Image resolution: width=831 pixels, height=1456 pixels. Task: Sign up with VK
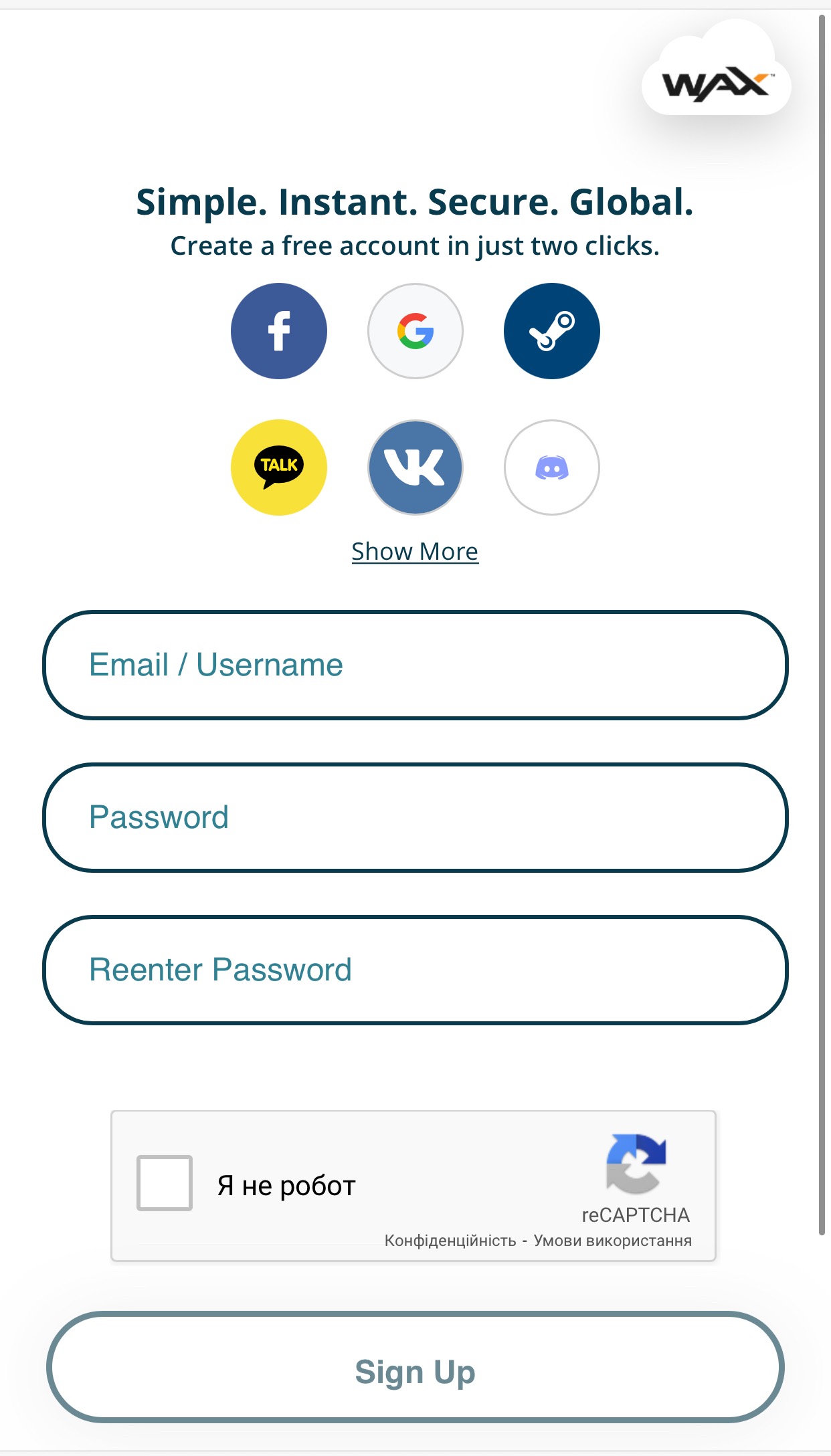[415, 467]
